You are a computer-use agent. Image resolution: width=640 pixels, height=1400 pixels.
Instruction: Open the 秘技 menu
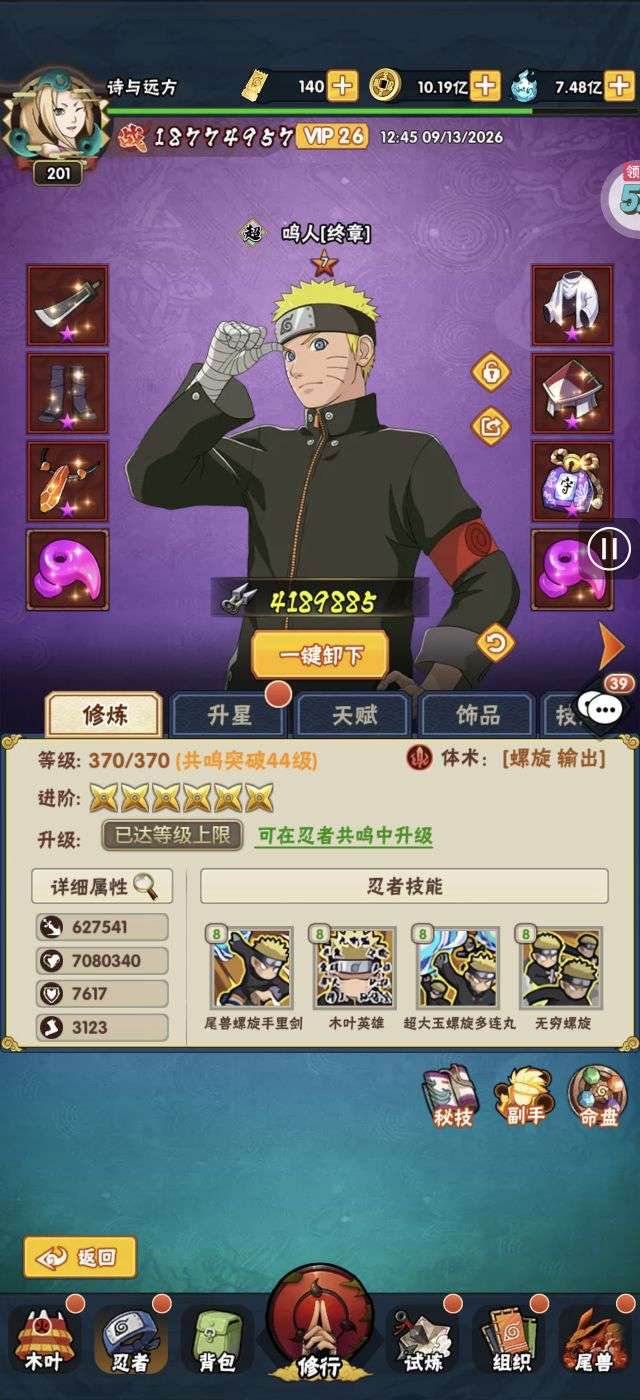[452, 1095]
